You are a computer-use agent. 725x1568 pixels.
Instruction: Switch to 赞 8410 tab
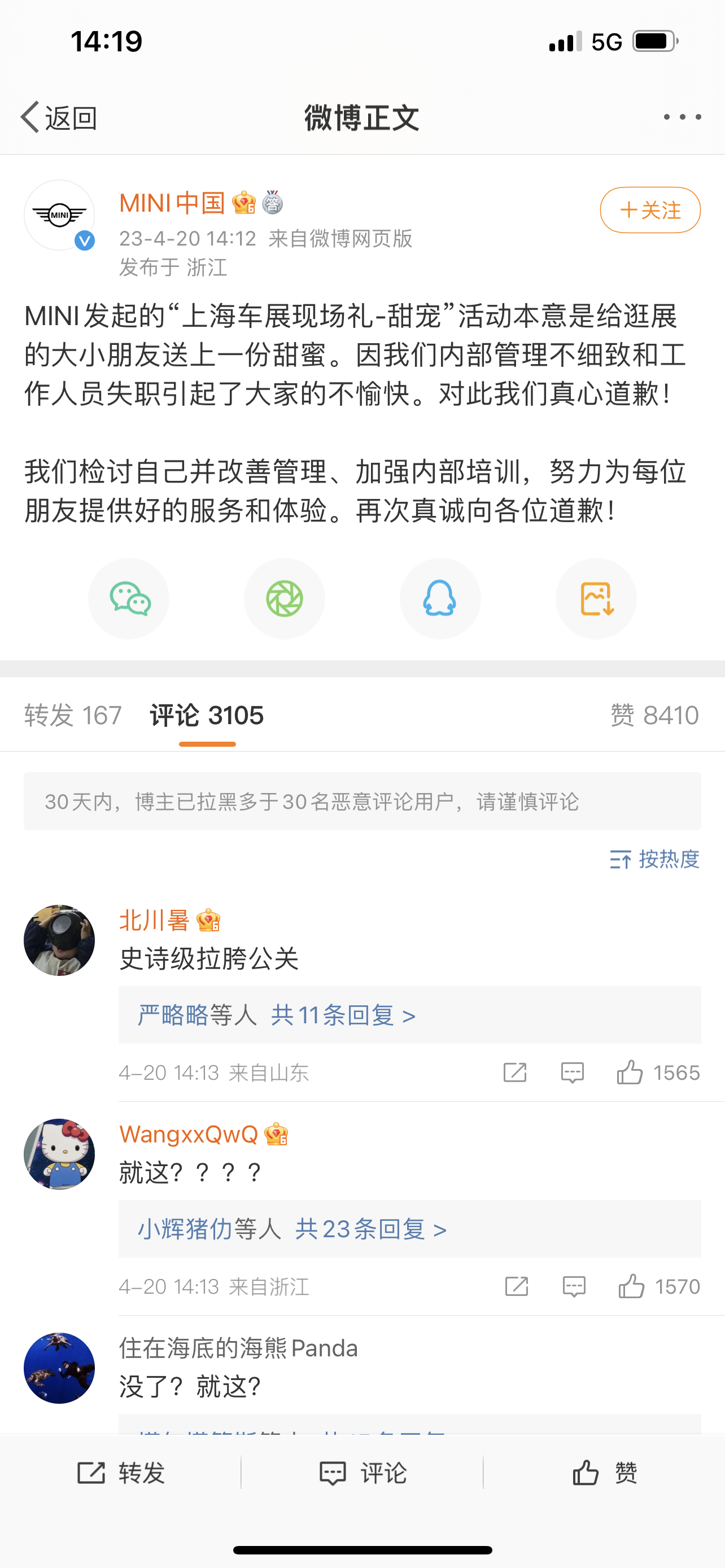pos(654,715)
